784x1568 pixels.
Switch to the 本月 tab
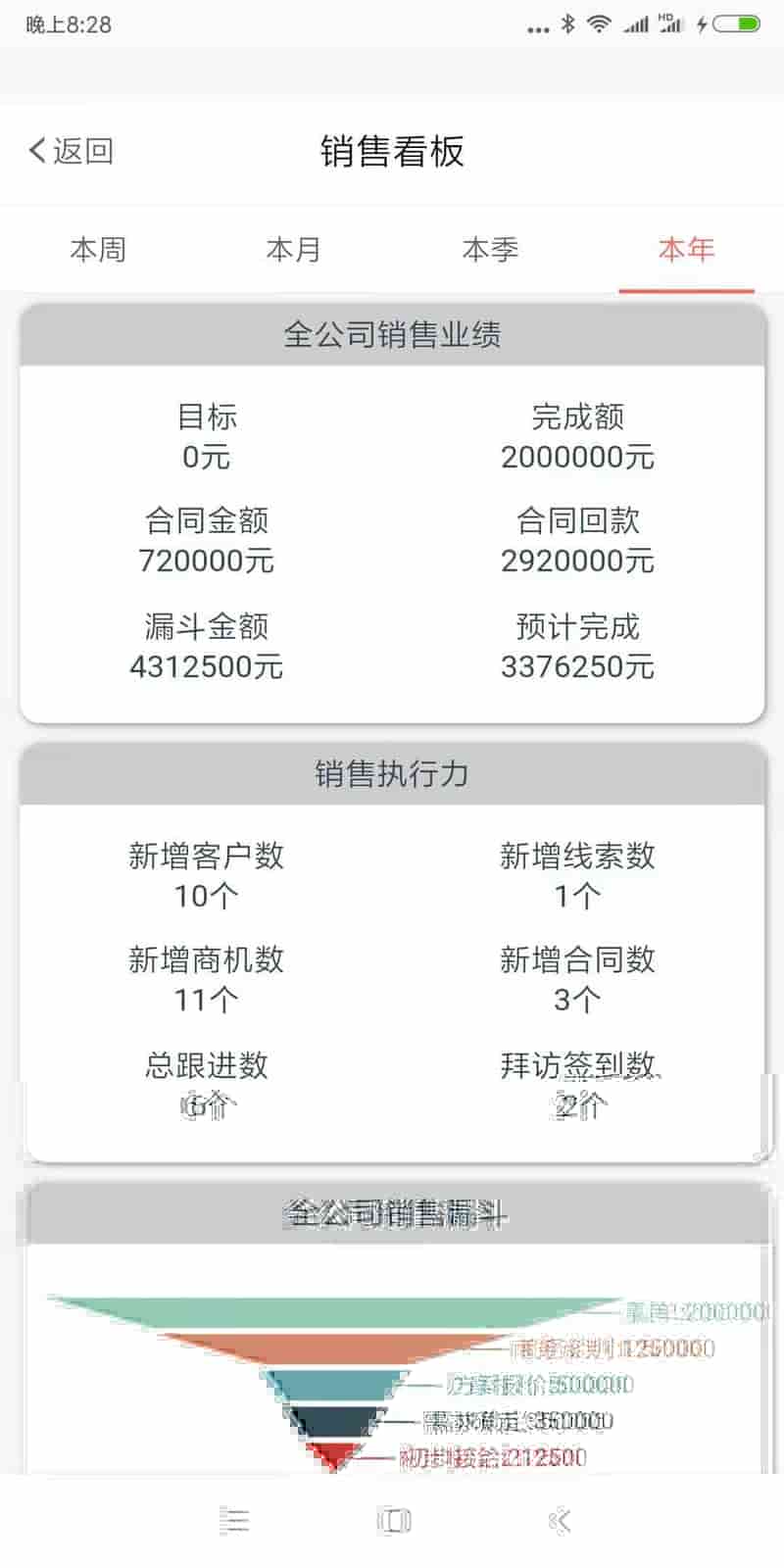[x=294, y=250]
